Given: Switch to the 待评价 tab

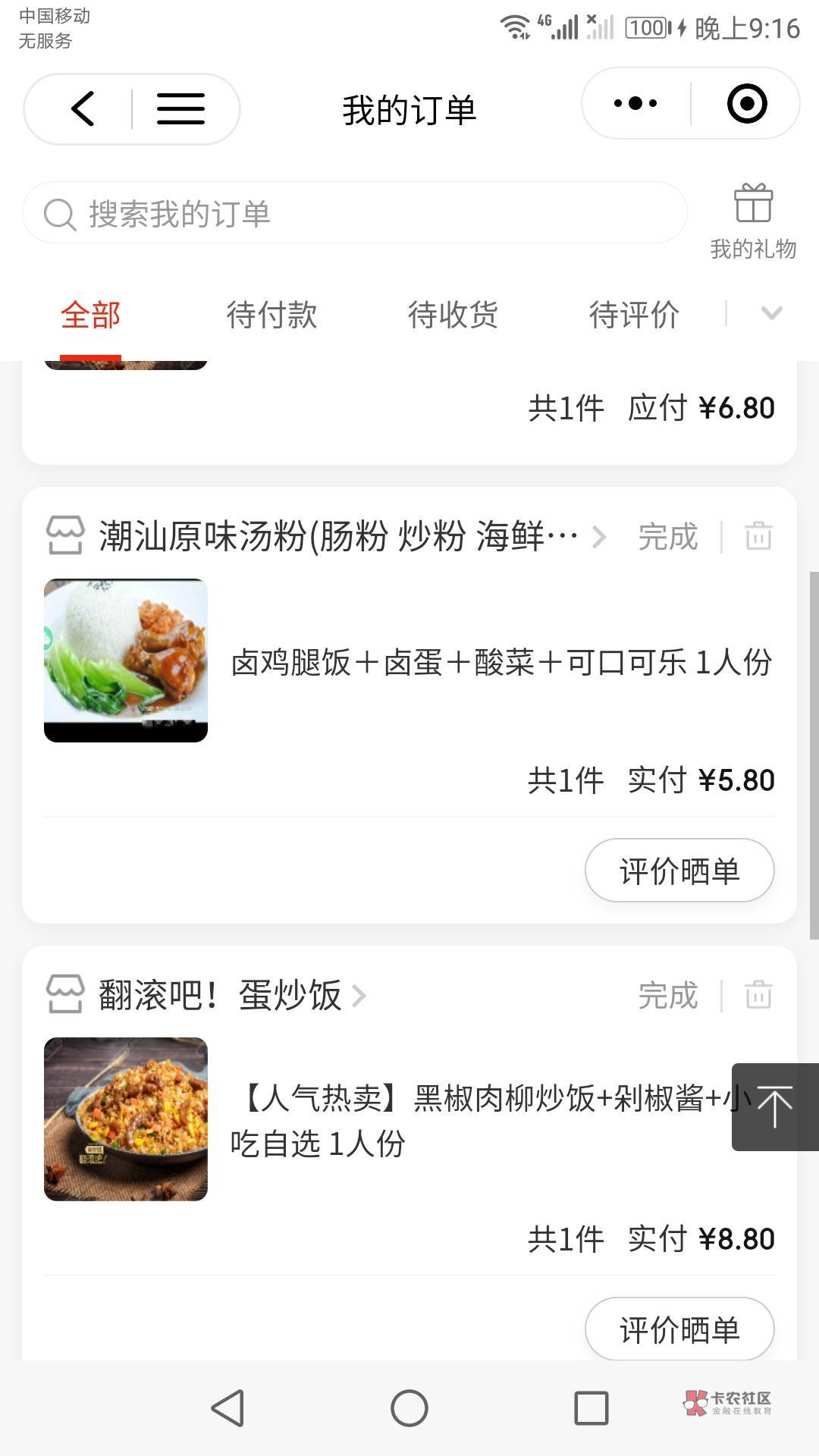Looking at the screenshot, I should (634, 314).
